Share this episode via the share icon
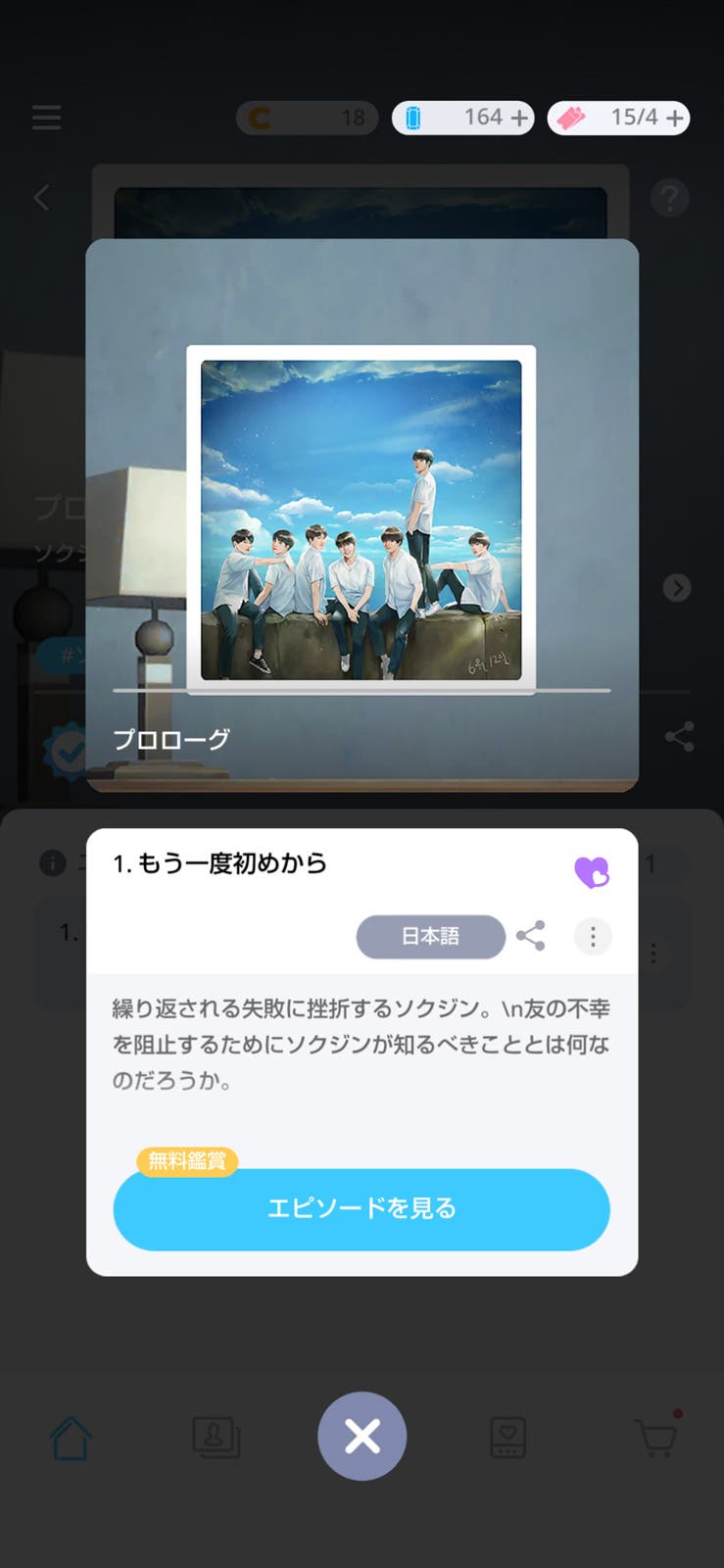The image size is (724, 1568). pos(530,936)
